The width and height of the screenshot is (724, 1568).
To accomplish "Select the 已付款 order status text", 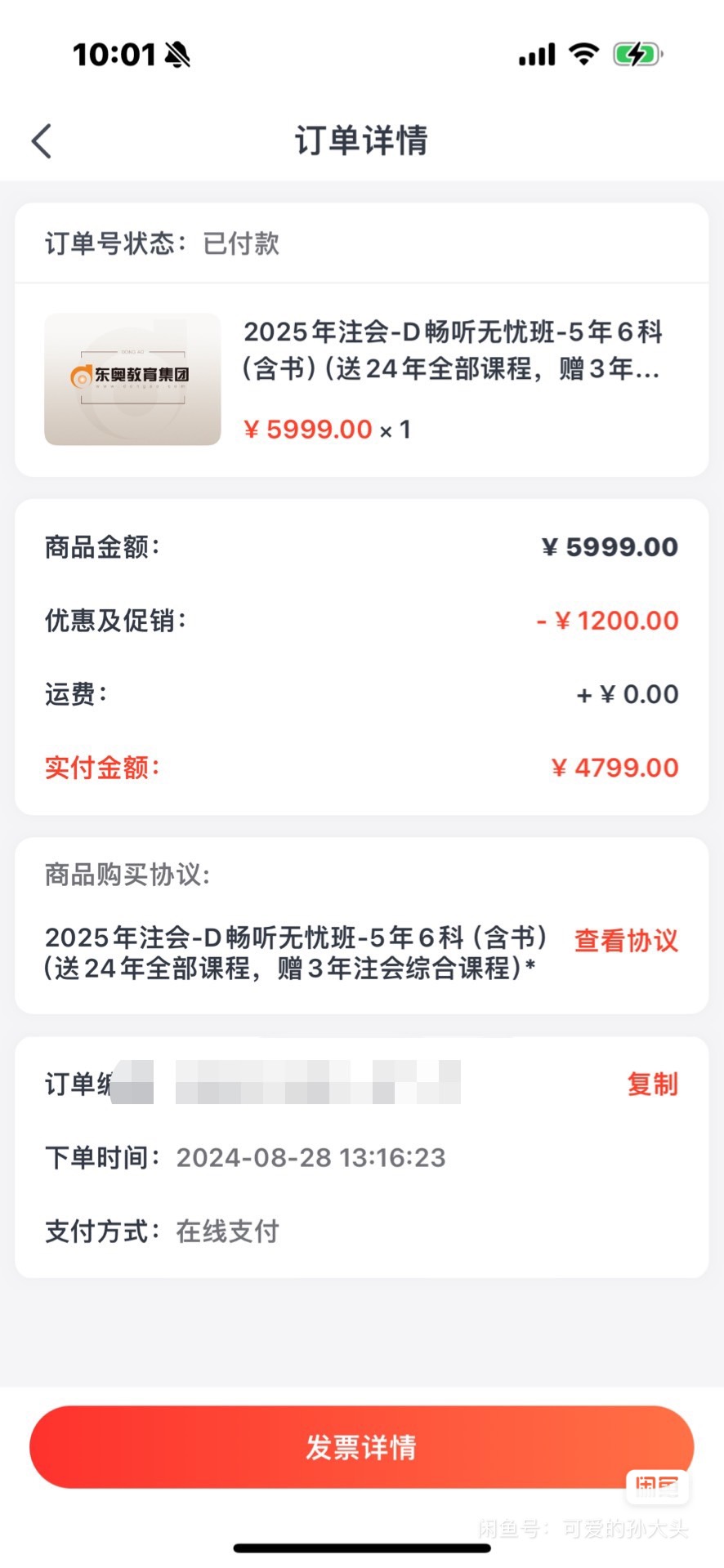I will click(x=239, y=244).
